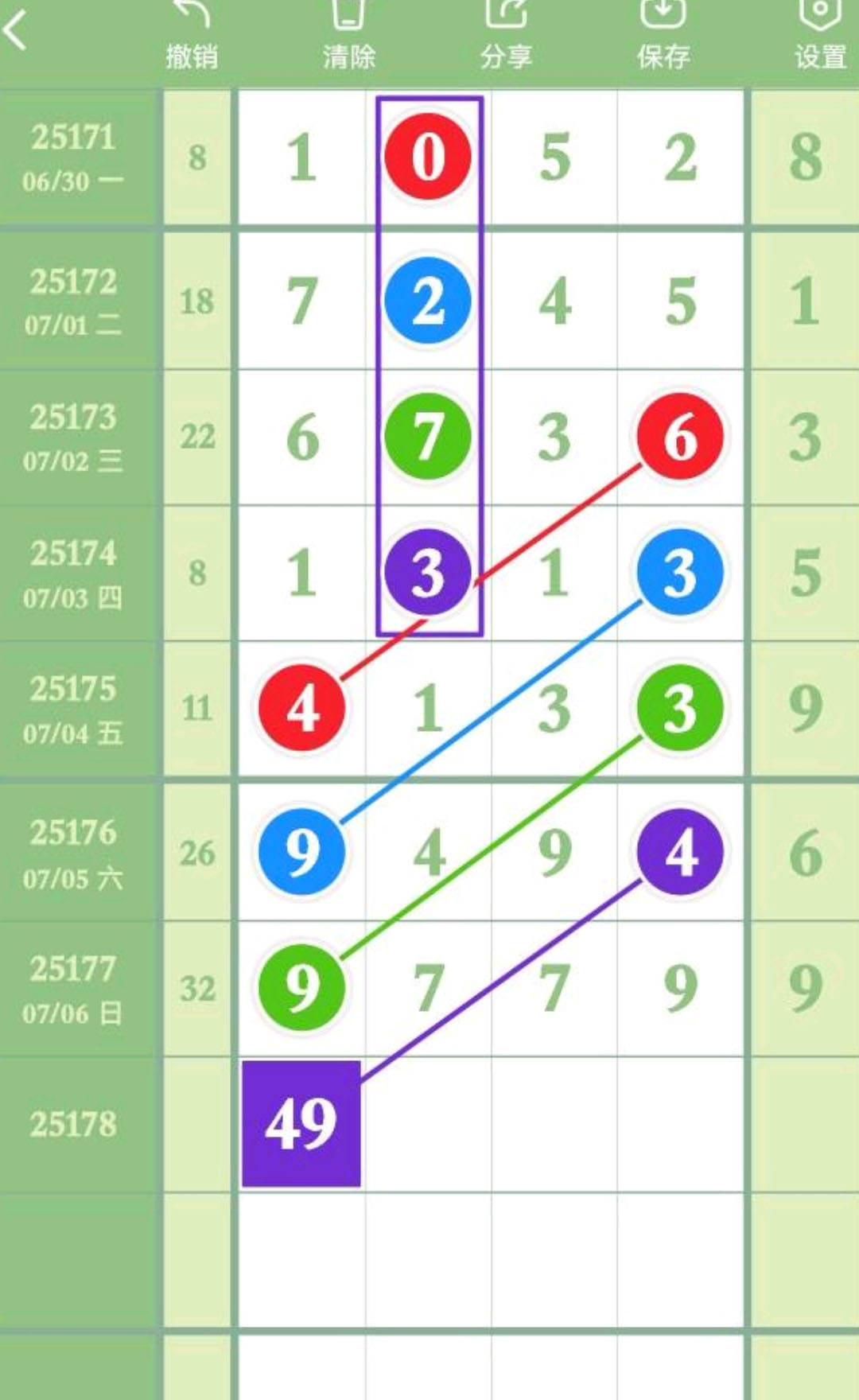The width and height of the screenshot is (859, 1400).
Task: Tap the blue circled 2 in row 25172
Action: pos(428,301)
